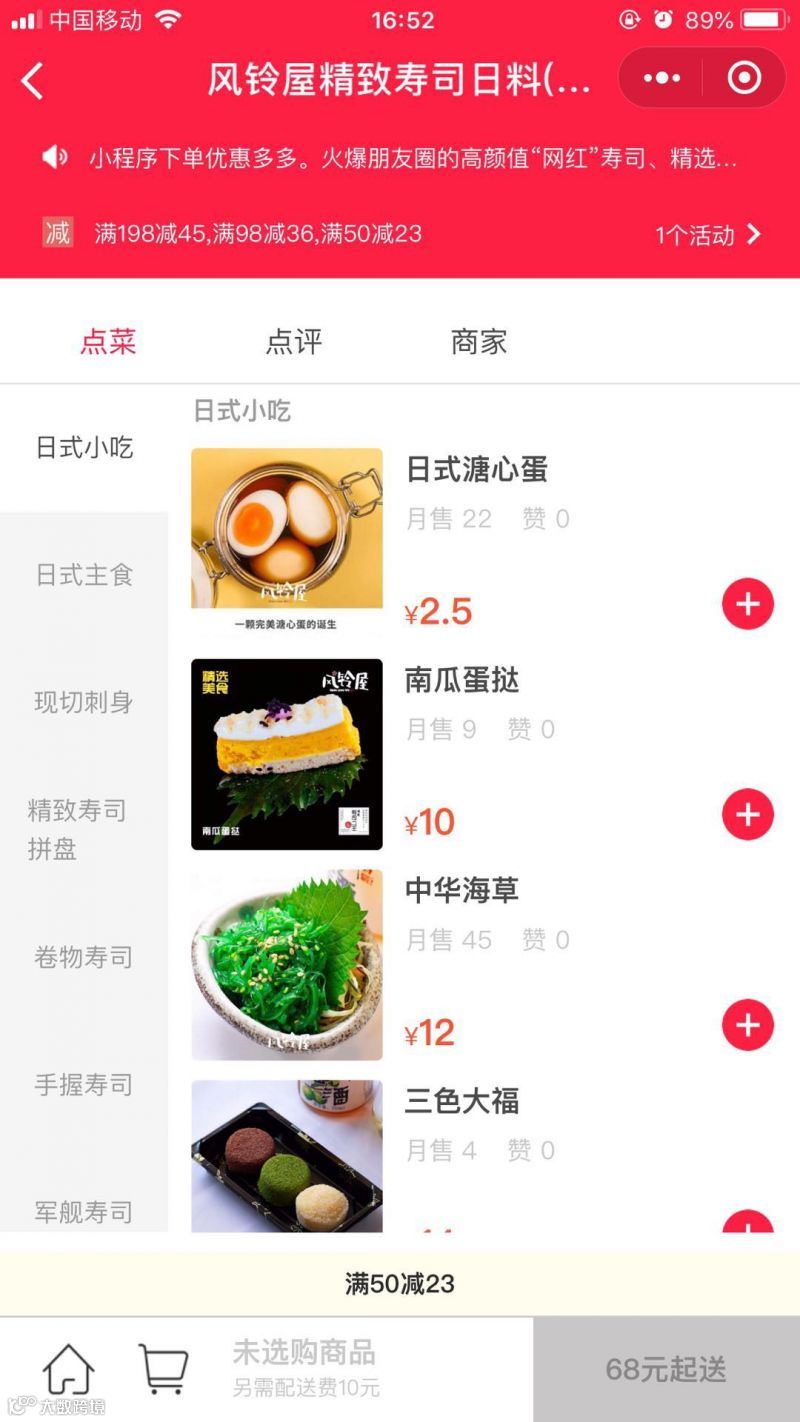Go to home via the house icon
Image resolution: width=800 pixels, height=1422 pixels.
click(68, 1369)
